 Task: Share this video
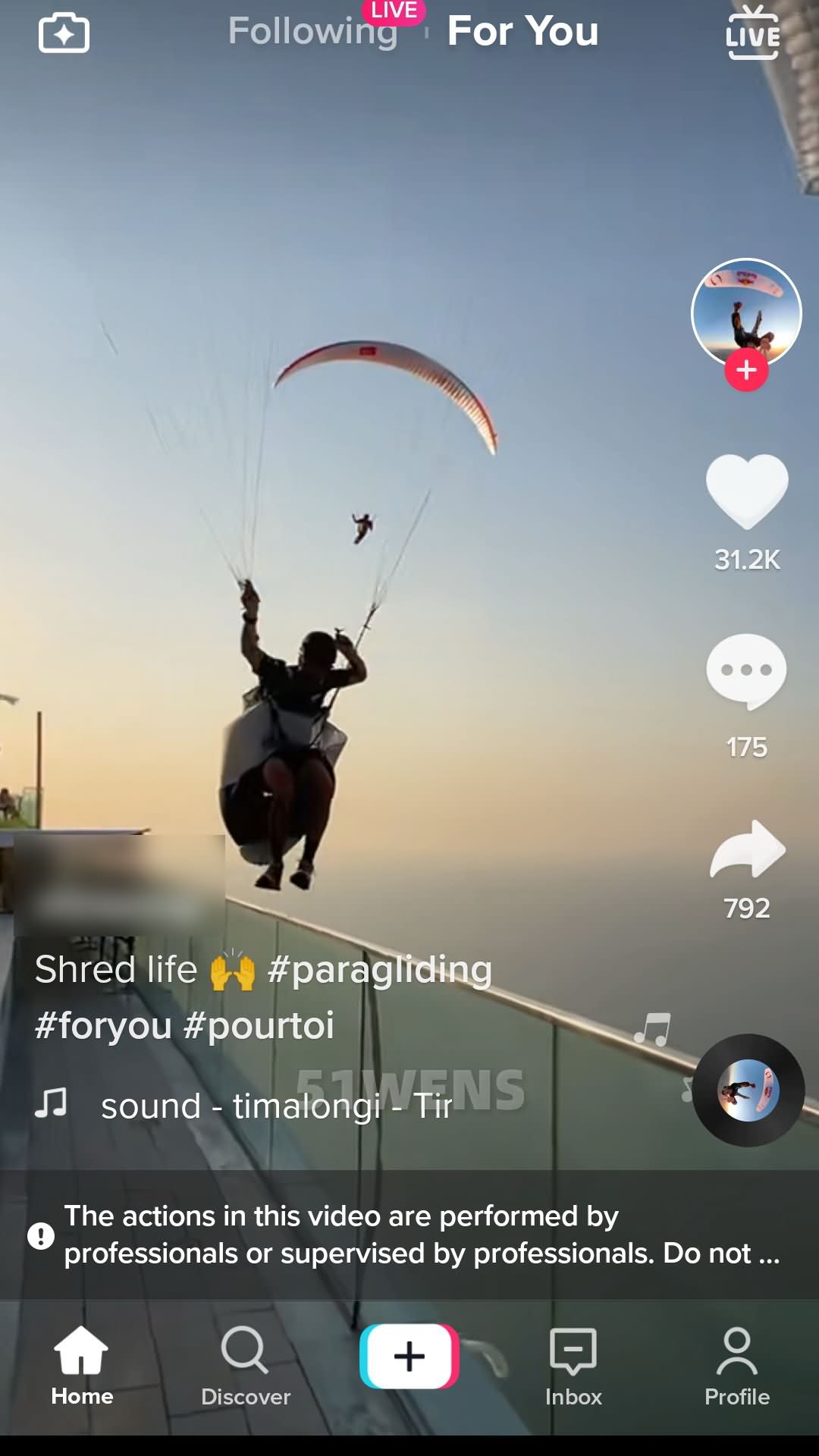click(x=747, y=849)
